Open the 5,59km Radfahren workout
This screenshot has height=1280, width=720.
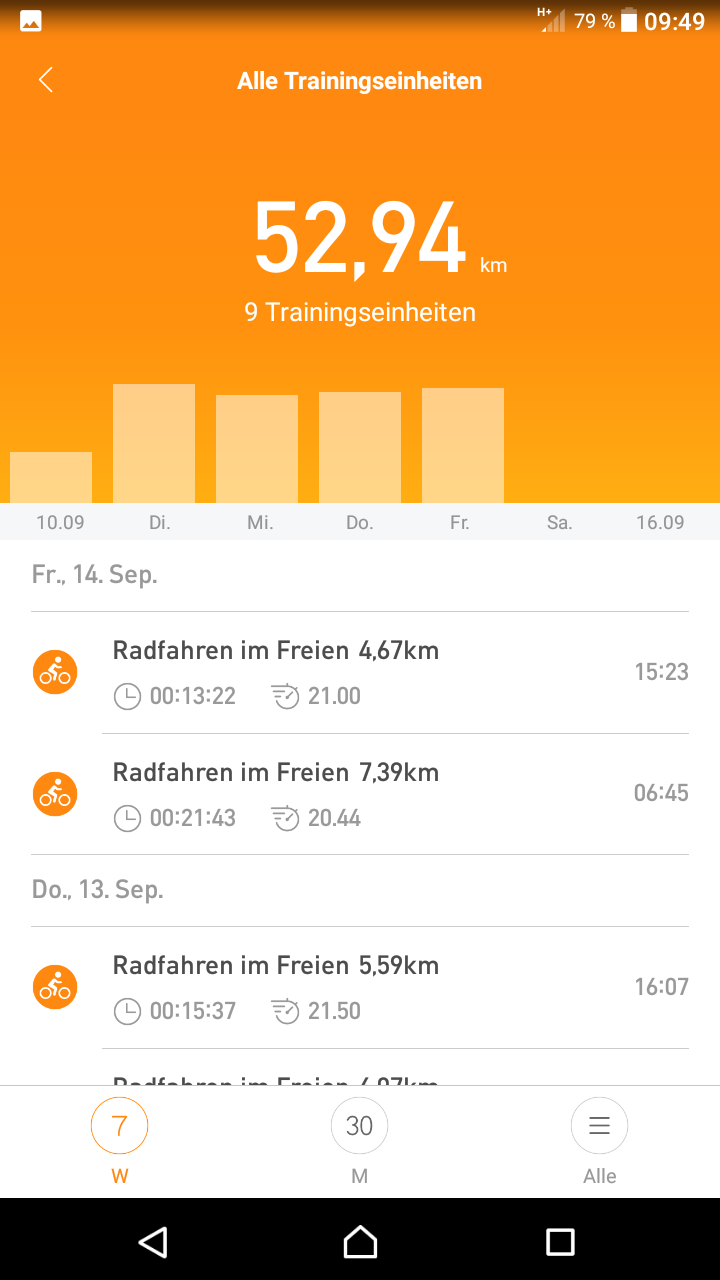360,987
